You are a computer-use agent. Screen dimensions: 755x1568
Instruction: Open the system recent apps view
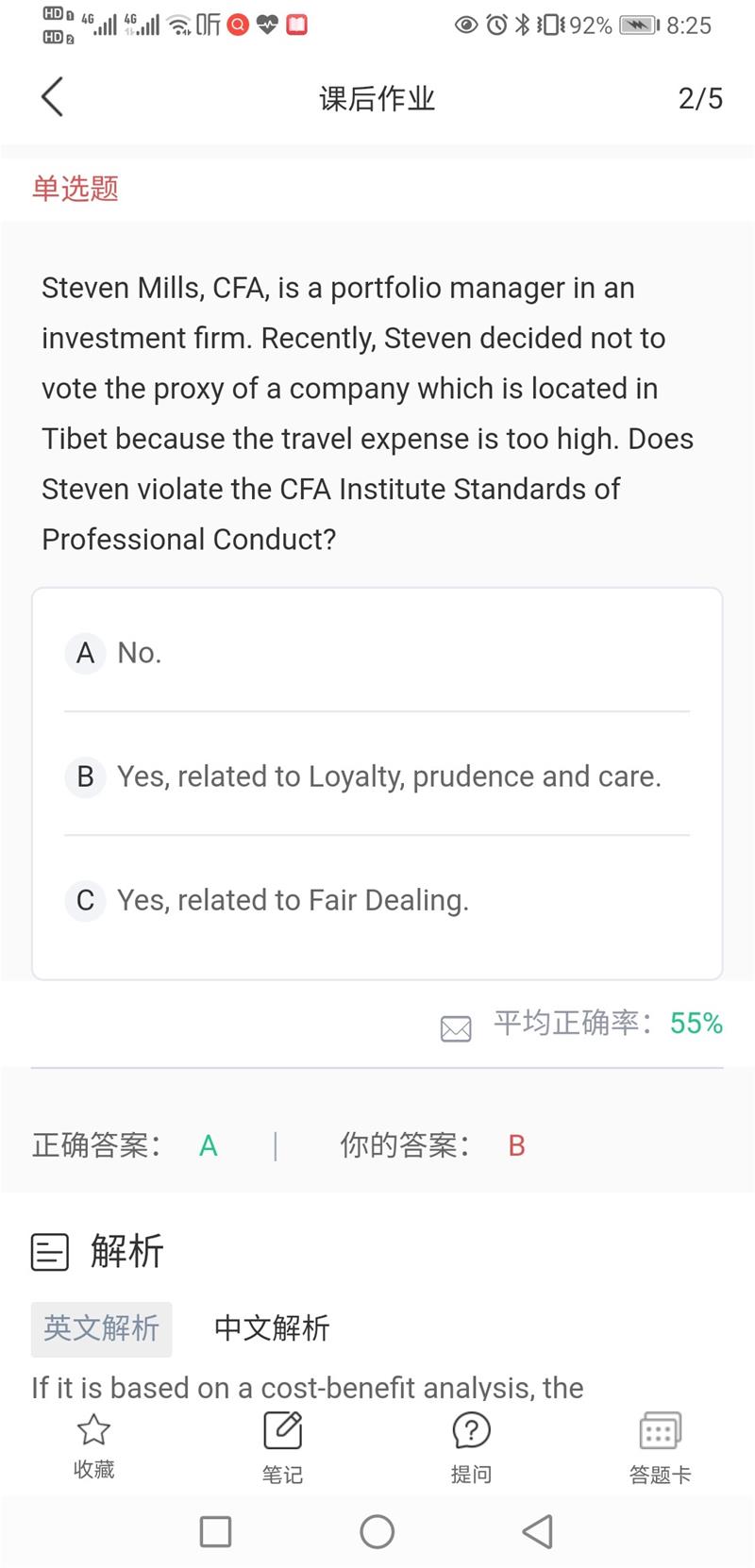(x=216, y=1532)
